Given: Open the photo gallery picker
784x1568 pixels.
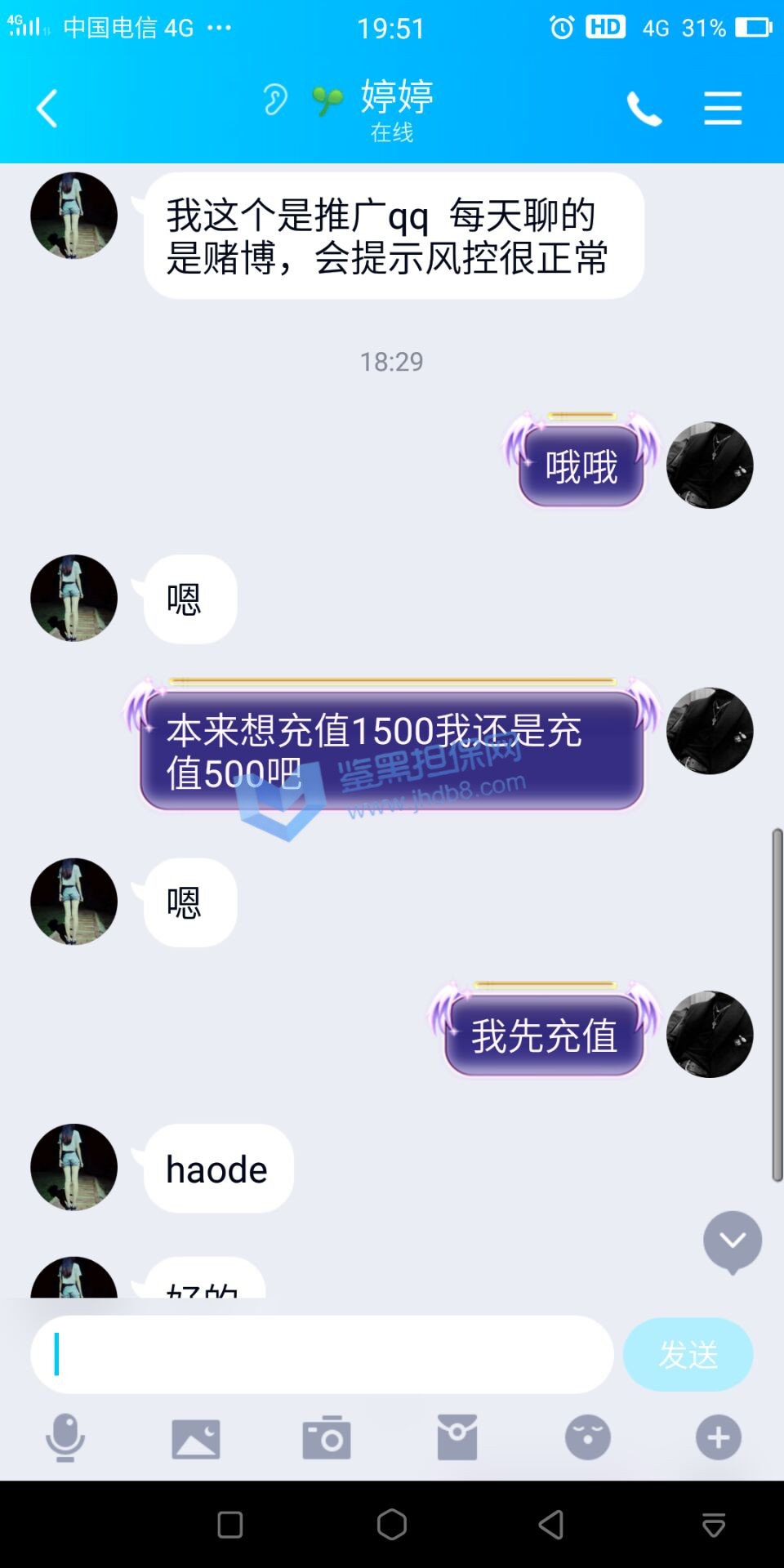Looking at the screenshot, I should [x=196, y=1437].
